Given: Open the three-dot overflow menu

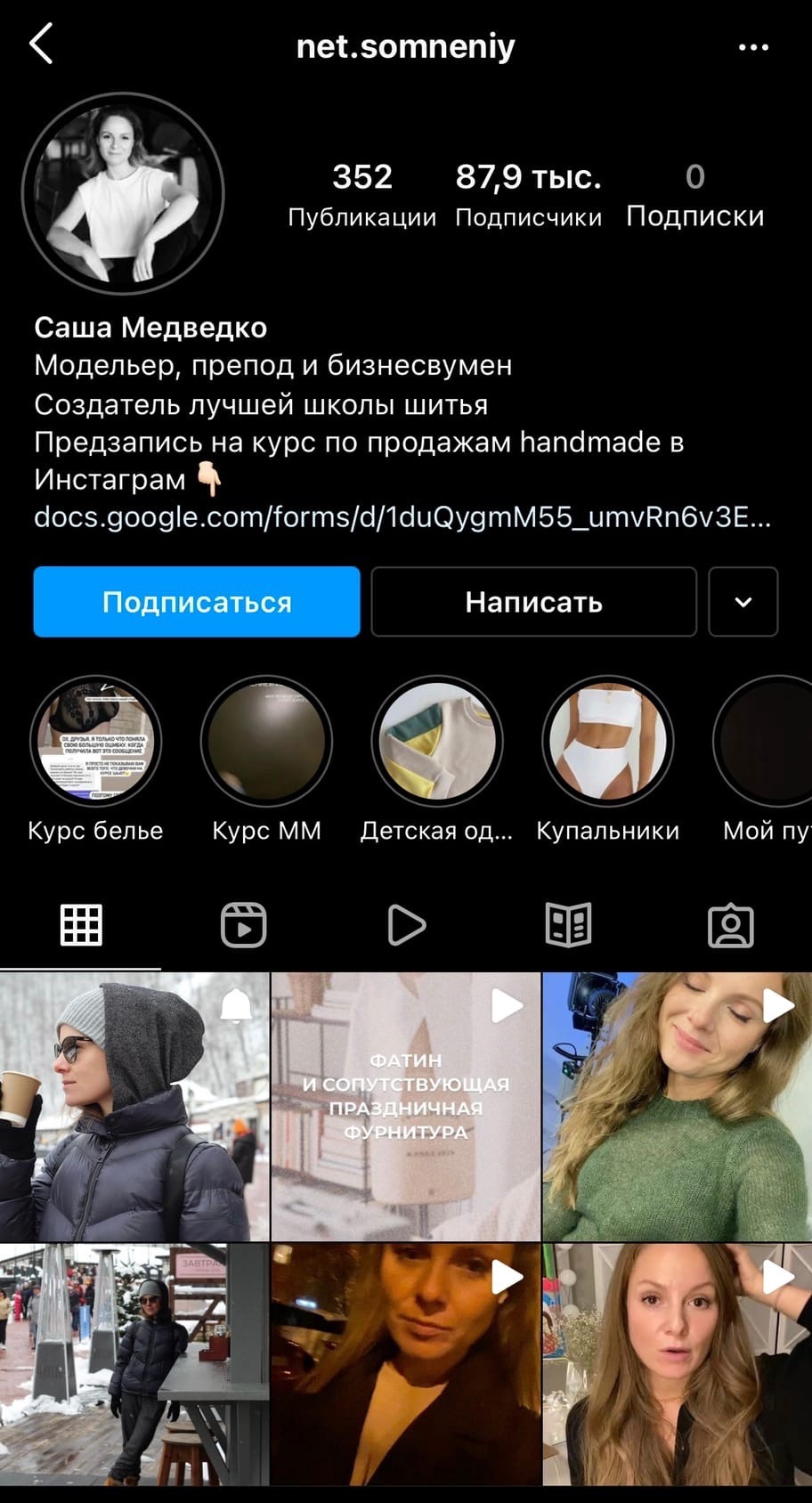Looking at the screenshot, I should coord(753,47).
